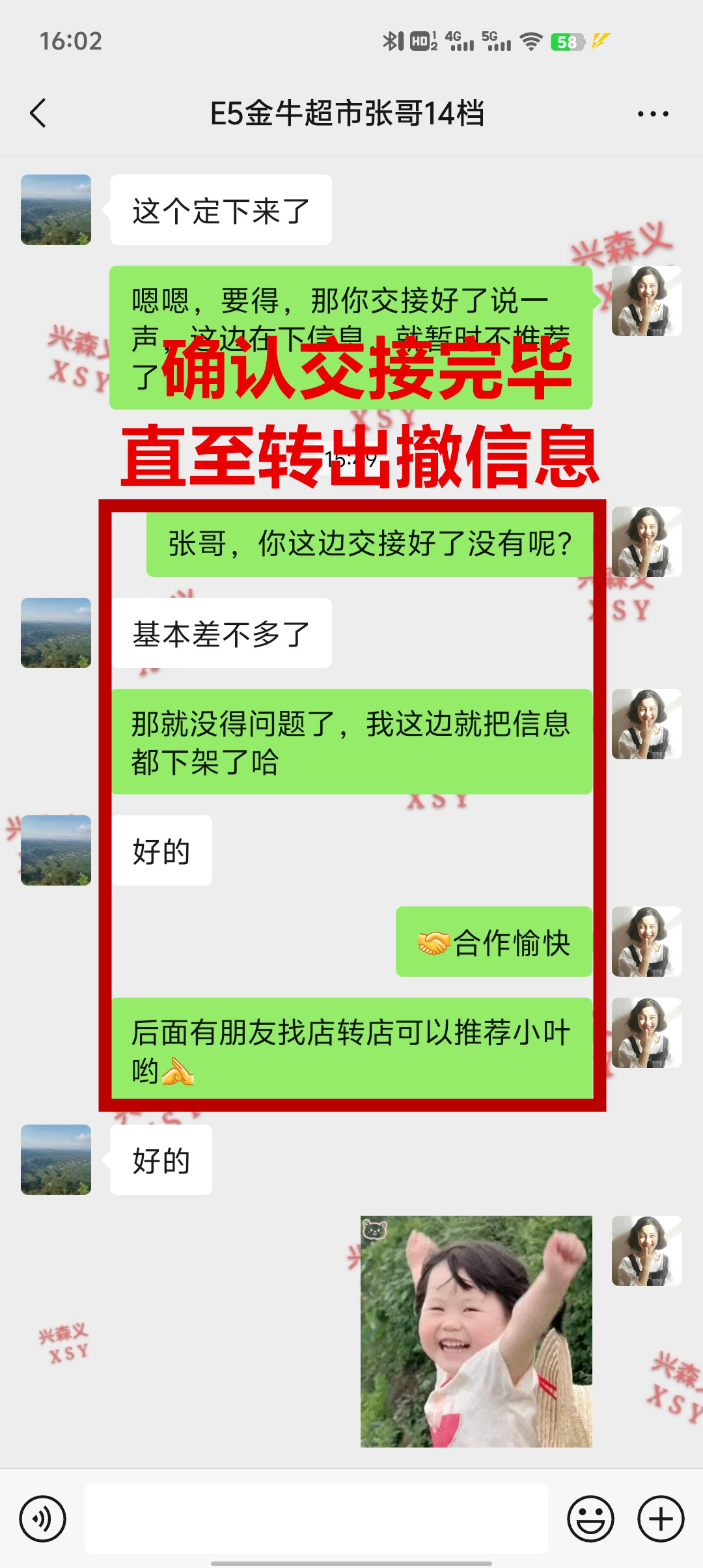
Task: Open contact avatar beside 基本差不多了
Action: [x=56, y=633]
